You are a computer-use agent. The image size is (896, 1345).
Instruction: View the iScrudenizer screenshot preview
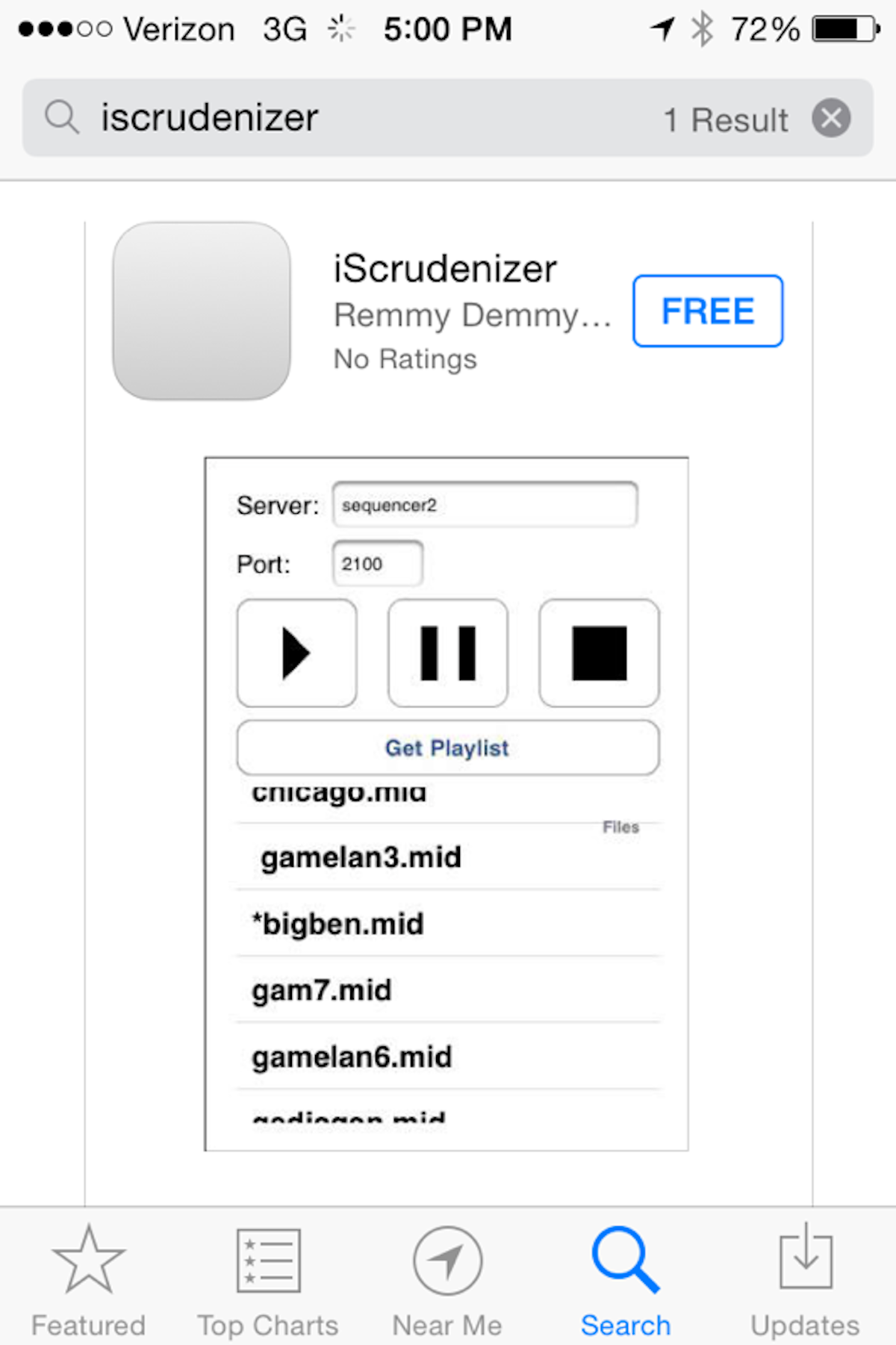(x=447, y=804)
